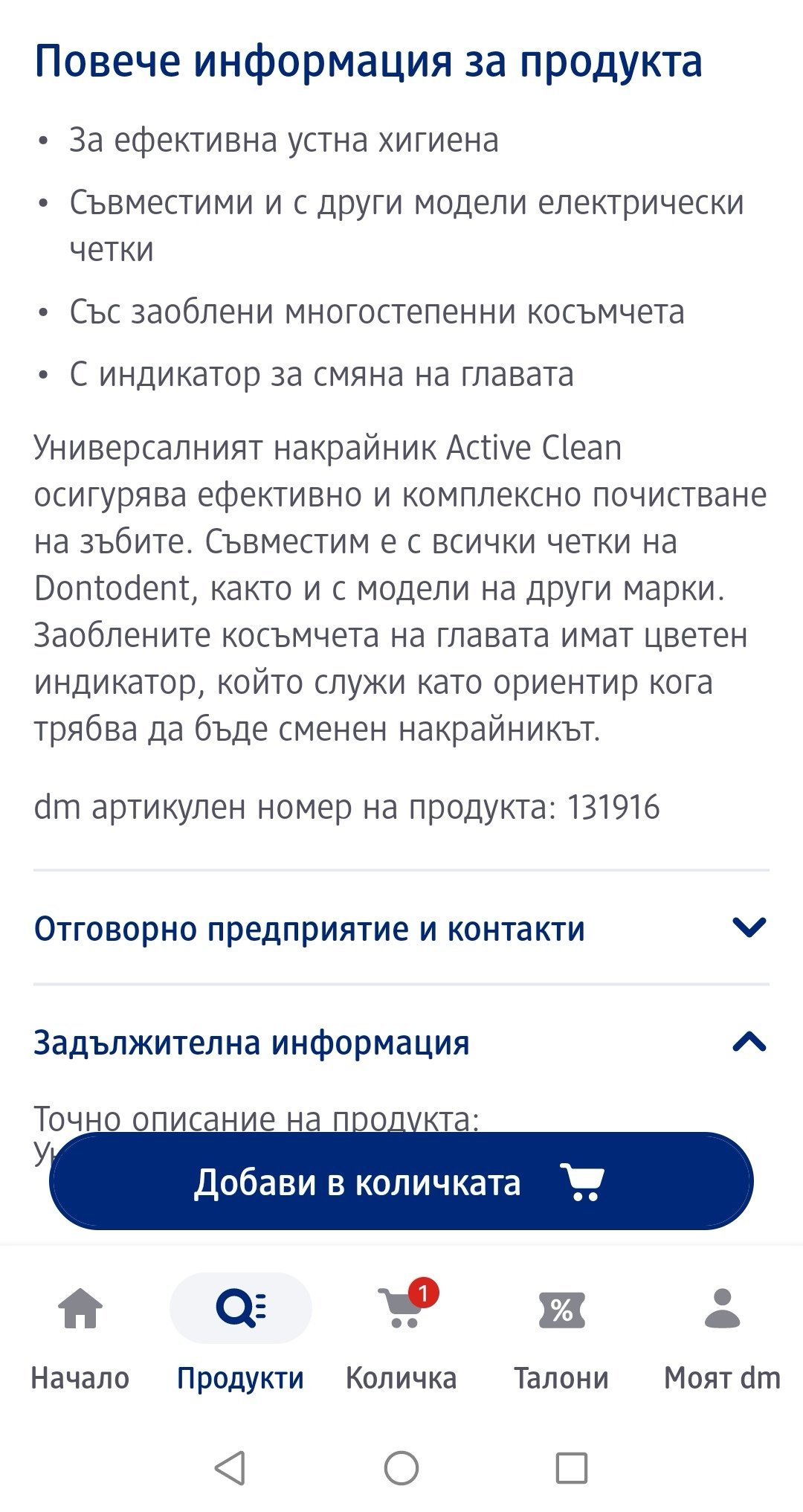Collapse Задължителна информация section
The height and width of the screenshot is (1512, 803).
coord(401,1042)
